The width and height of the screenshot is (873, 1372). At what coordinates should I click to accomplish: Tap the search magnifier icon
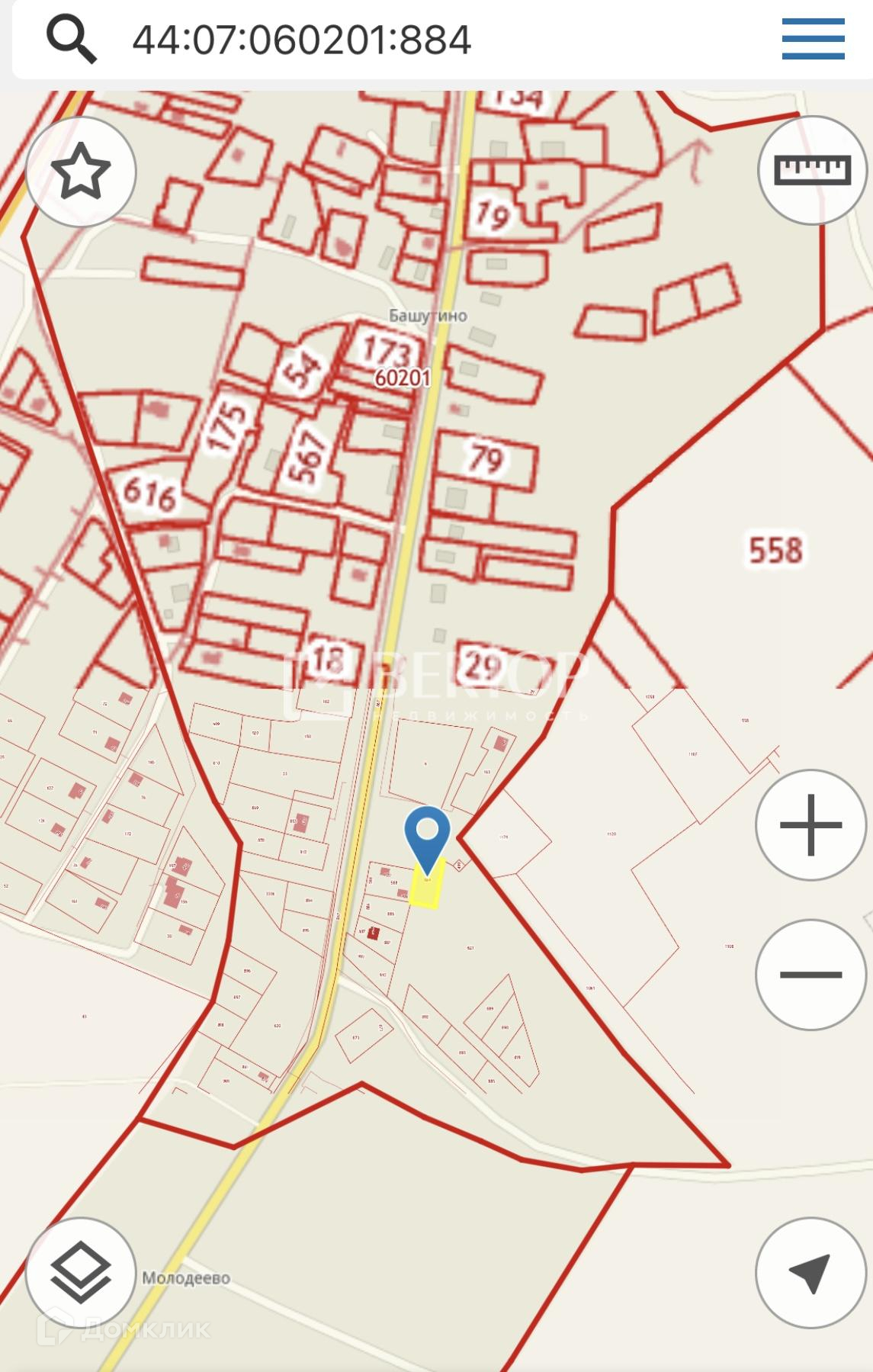[72, 39]
